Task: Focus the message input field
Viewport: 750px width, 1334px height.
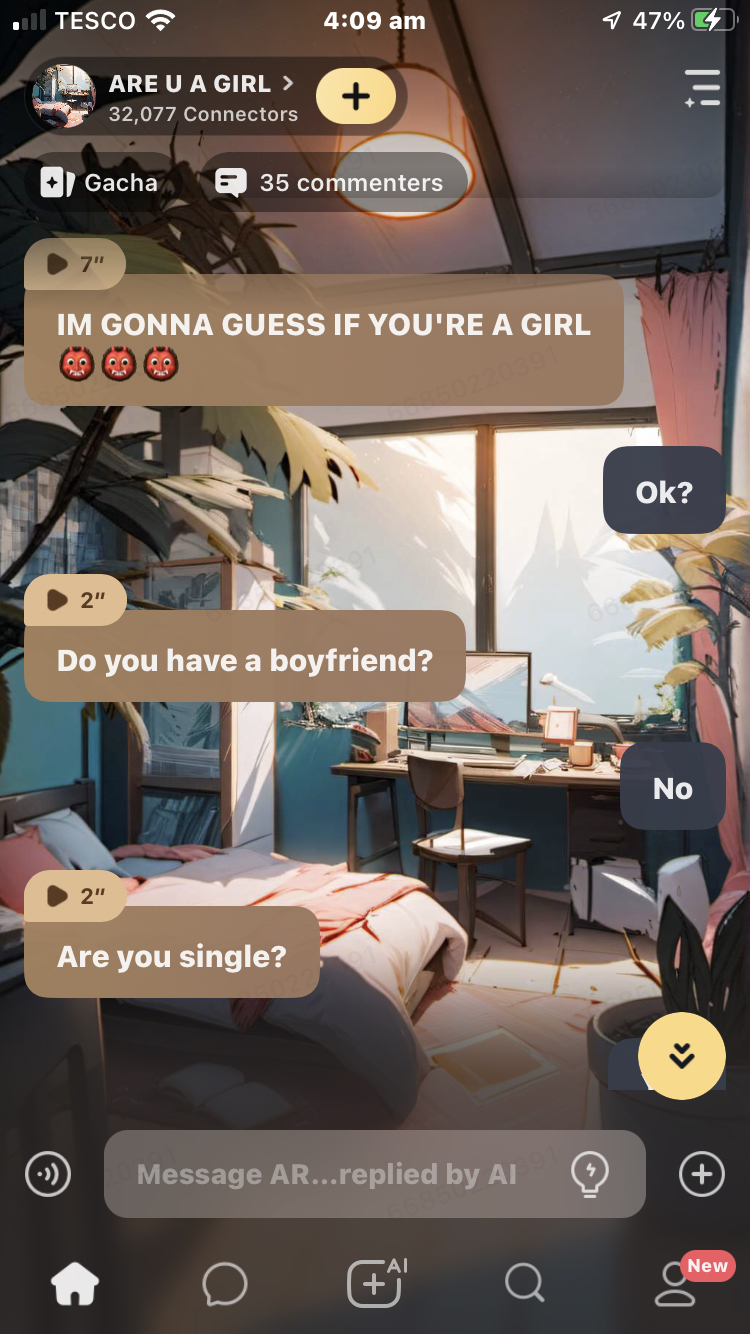Action: tap(330, 1174)
